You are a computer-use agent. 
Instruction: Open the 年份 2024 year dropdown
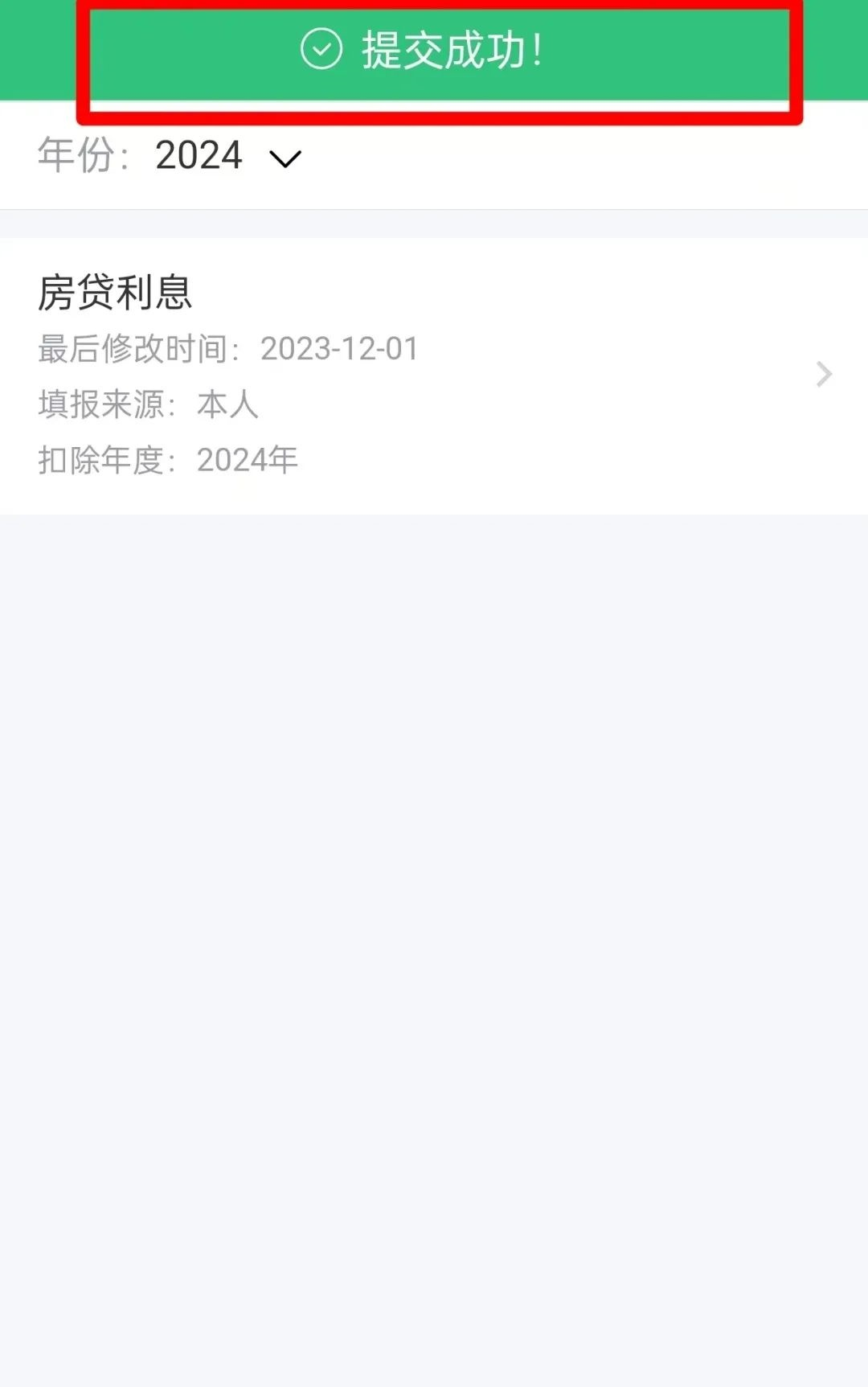tap(227, 156)
